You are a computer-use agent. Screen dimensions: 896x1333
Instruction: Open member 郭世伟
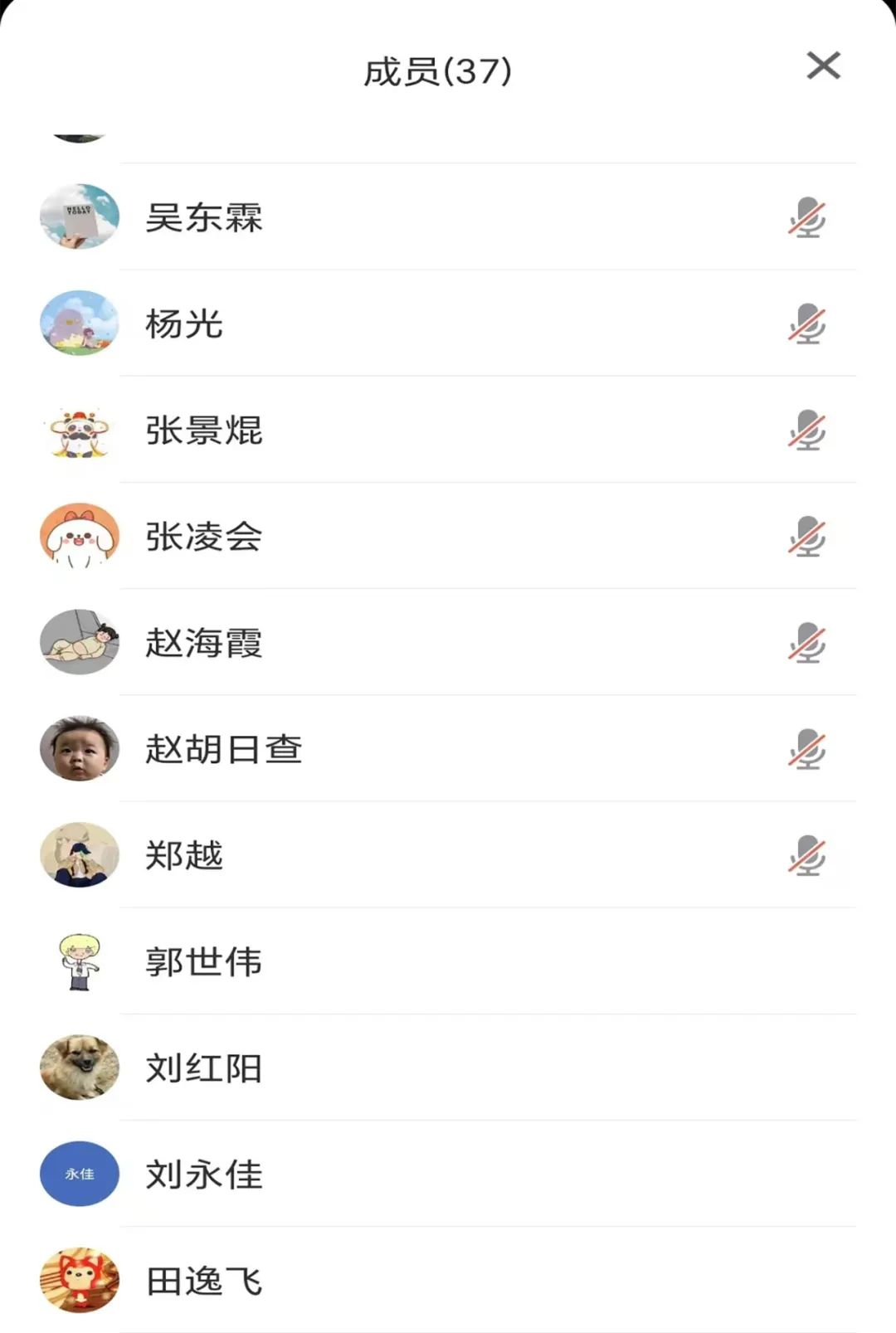click(x=204, y=961)
